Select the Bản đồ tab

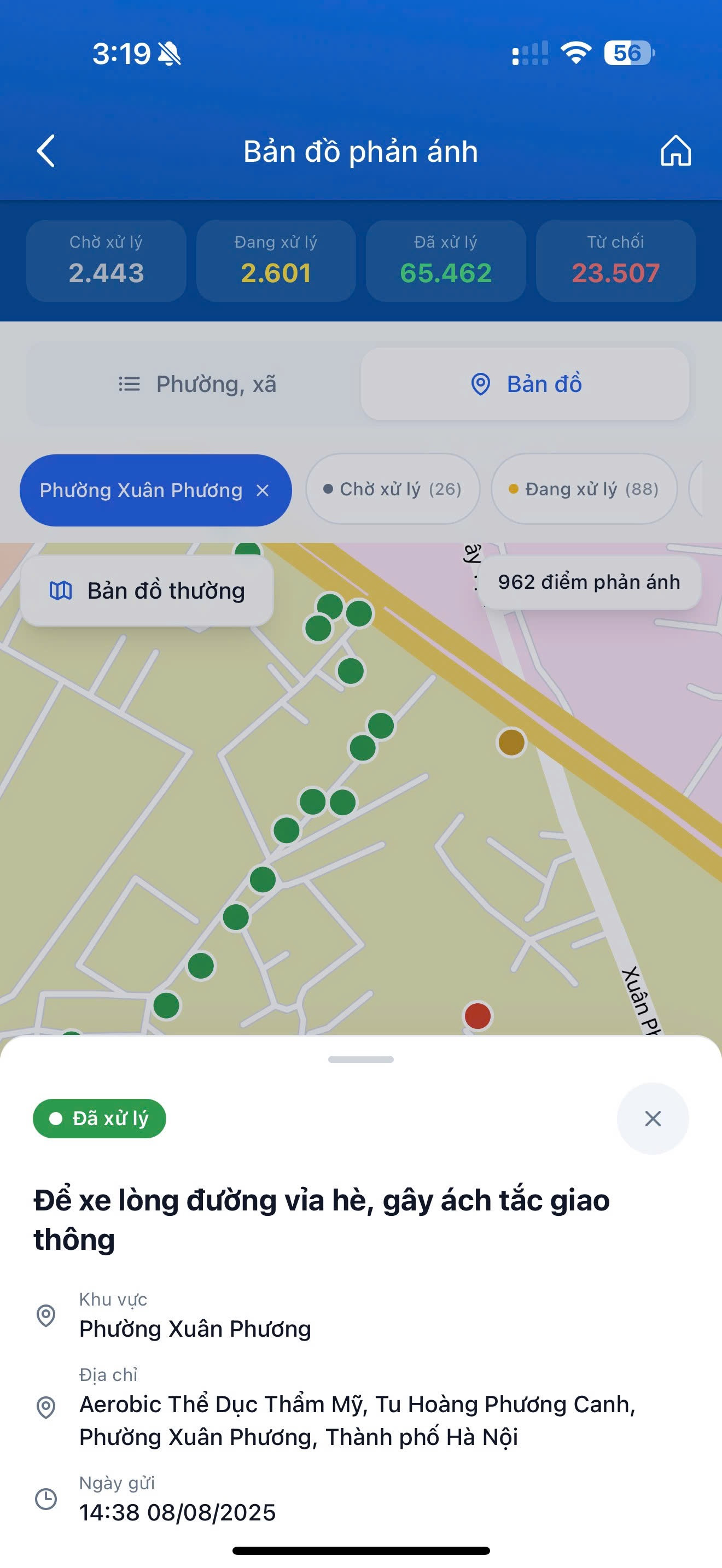click(525, 384)
